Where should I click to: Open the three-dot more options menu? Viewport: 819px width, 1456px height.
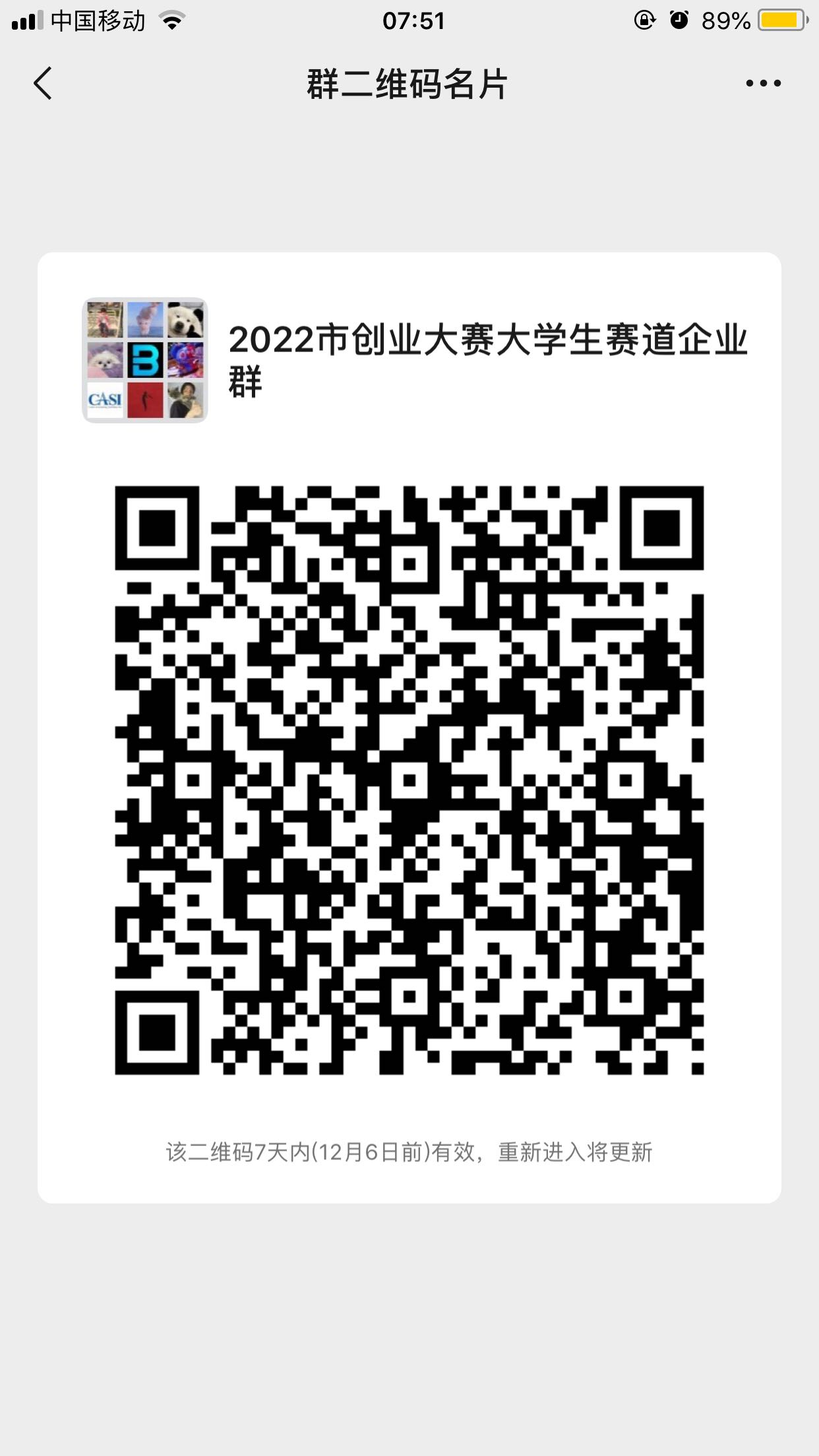point(763,84)
